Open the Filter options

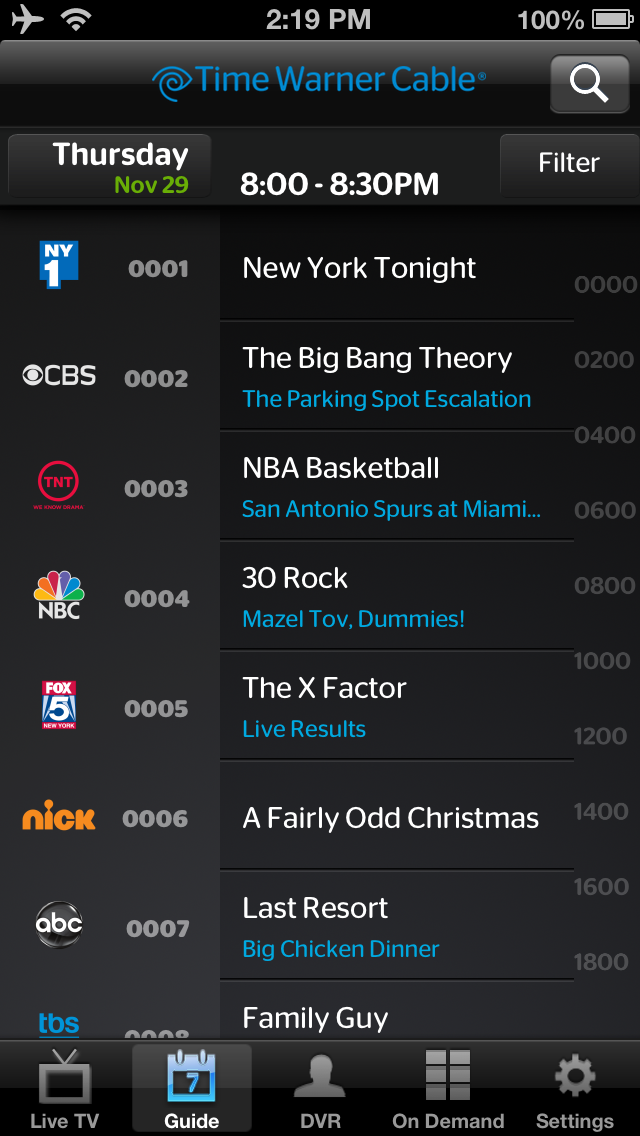click(568, 163)
